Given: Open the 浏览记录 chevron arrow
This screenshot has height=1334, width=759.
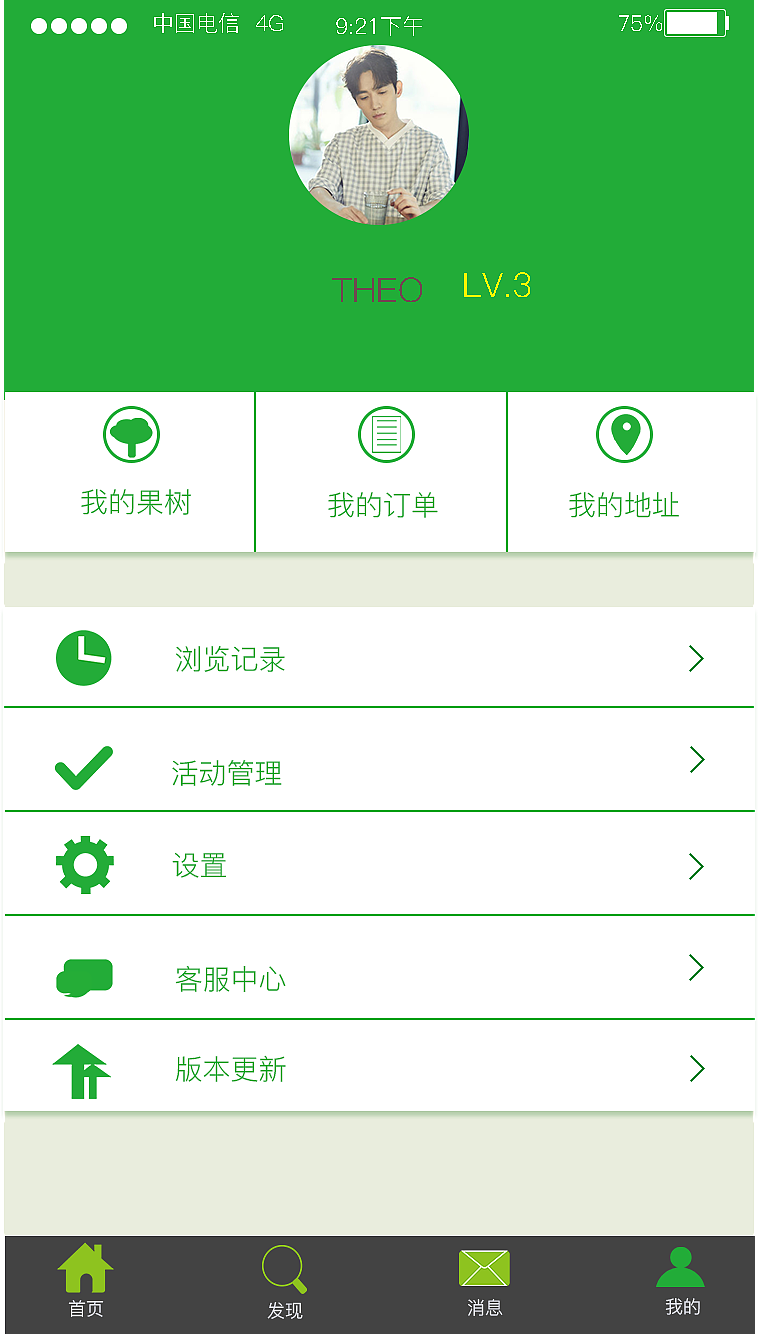Looking at the screenshot, I should (697, 658).
